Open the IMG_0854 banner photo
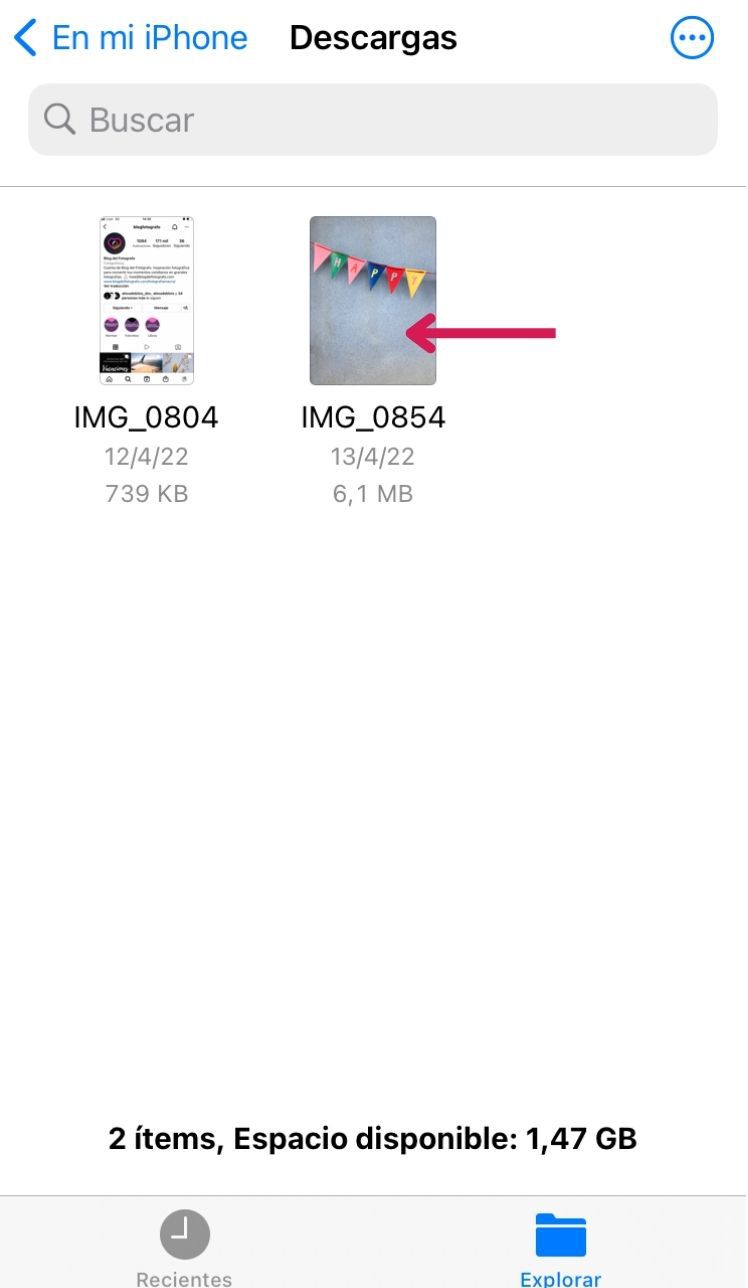 (373, 301)
